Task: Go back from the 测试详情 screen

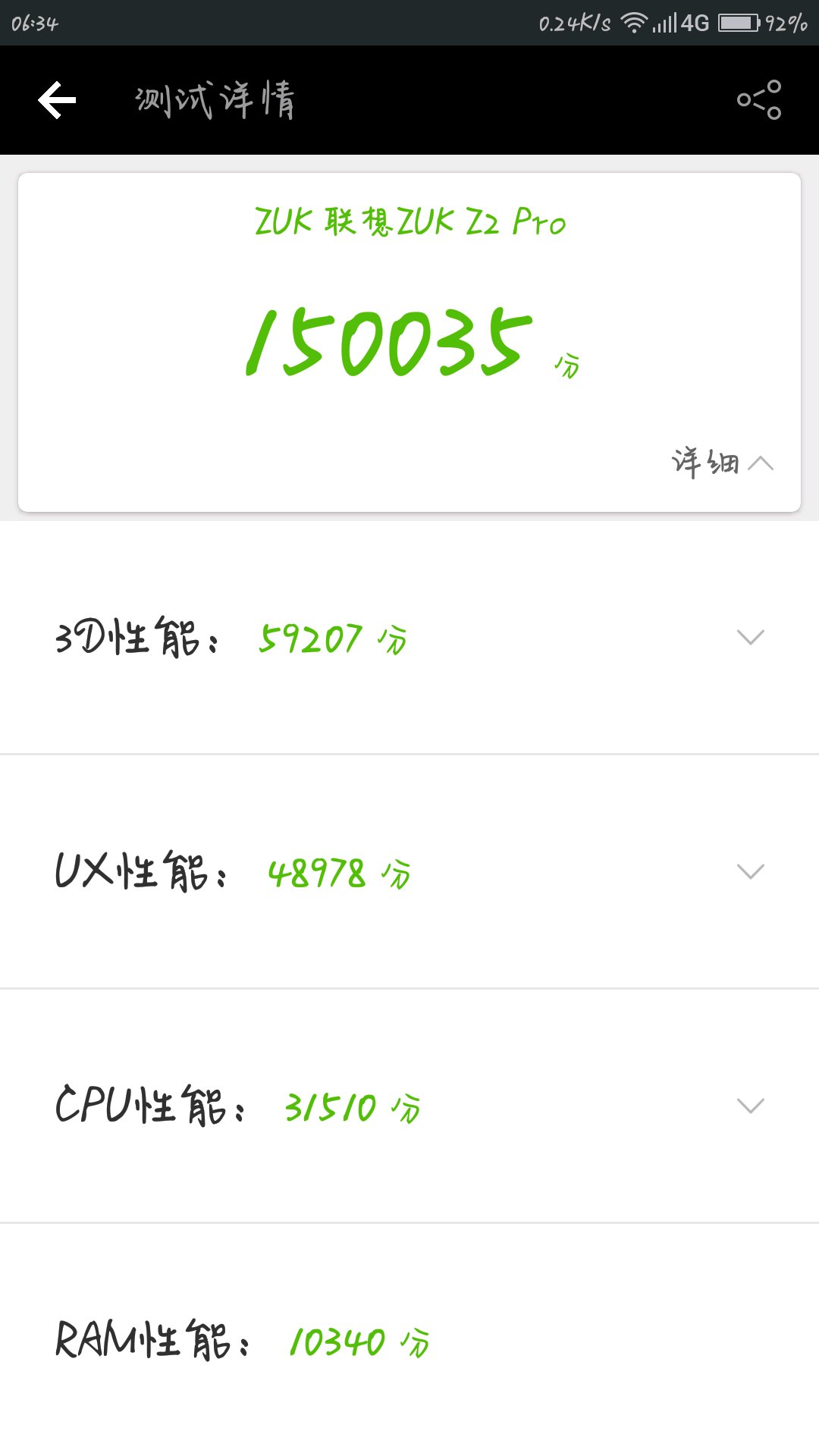Action: pyautogui.click(x=58, y=100)
